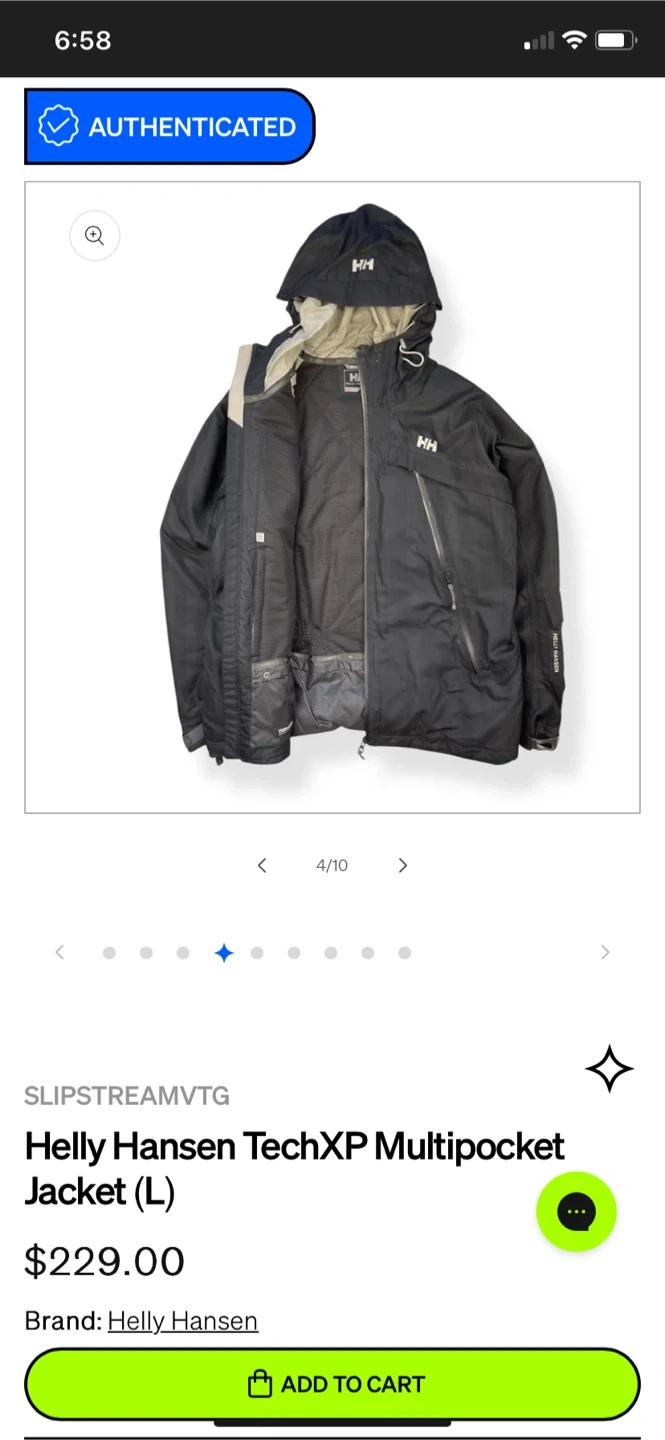
Task: Jump to the first image dot
Action: tap(109, 953)
